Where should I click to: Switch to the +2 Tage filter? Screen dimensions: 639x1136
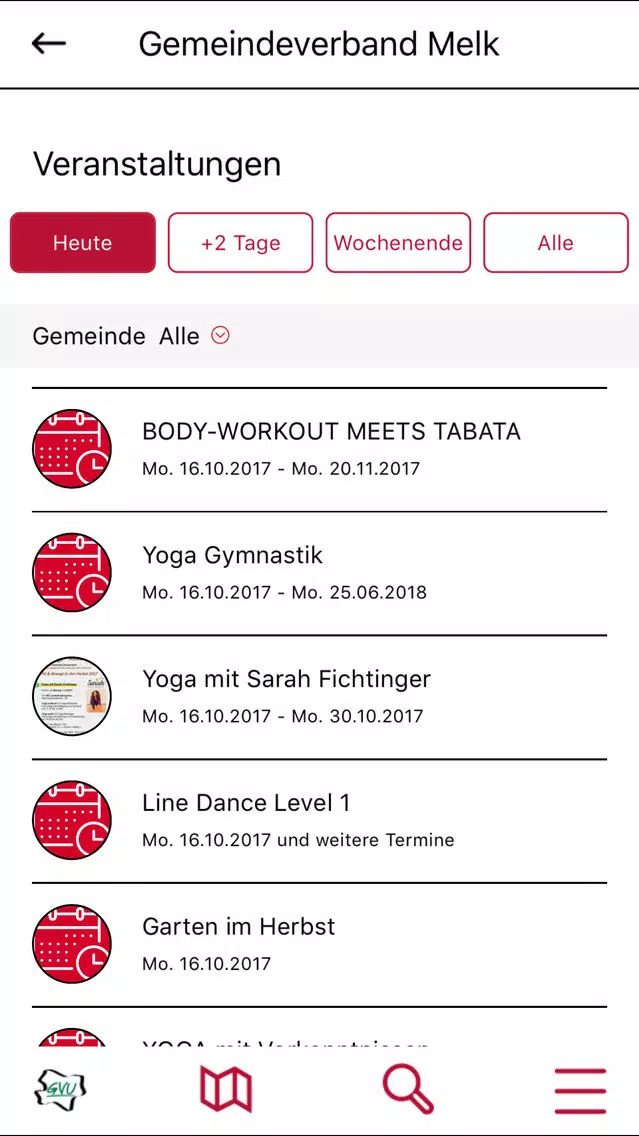click(x=241, y=243)
